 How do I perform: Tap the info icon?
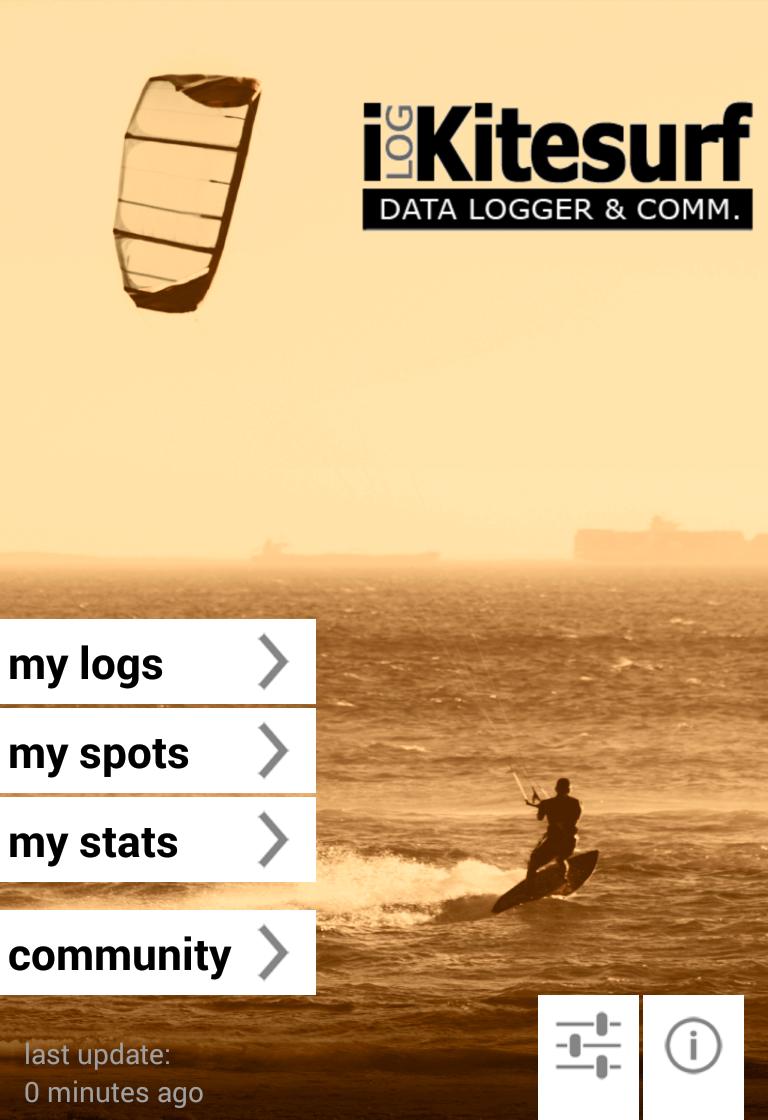pos(693,1047)
